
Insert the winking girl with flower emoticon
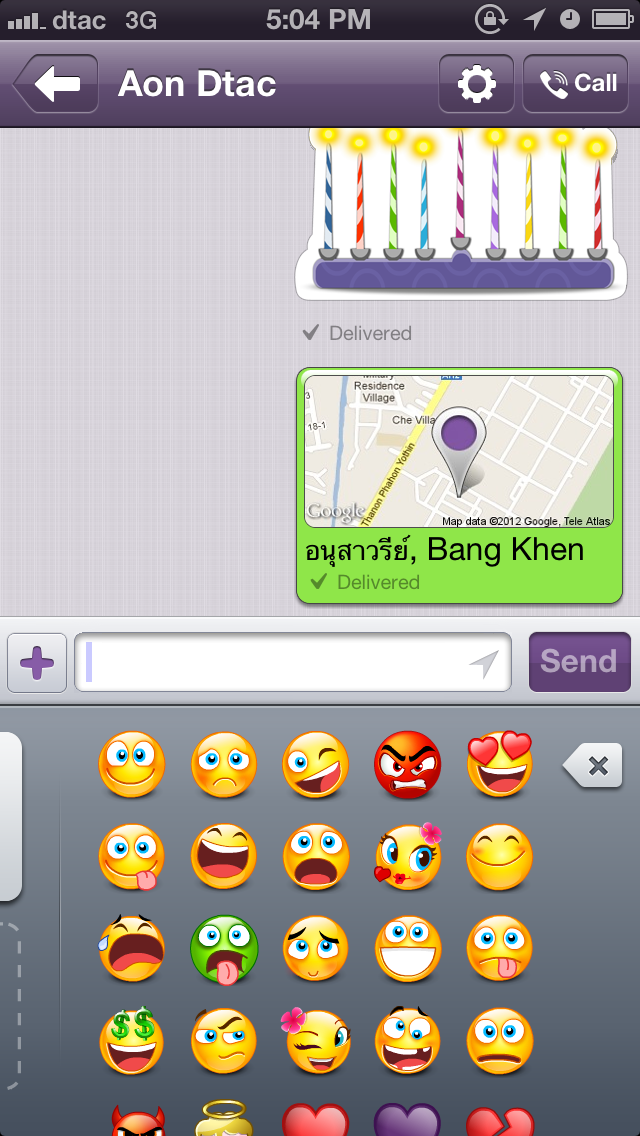coord(315,1041)
